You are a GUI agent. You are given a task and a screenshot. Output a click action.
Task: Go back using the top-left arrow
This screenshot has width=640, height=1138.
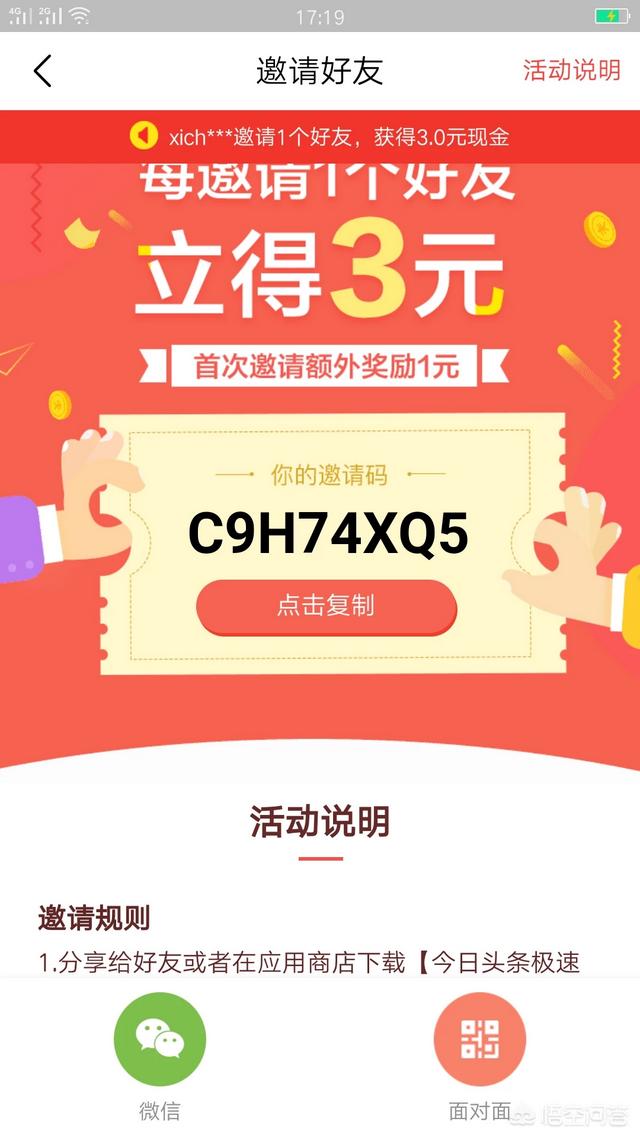coord(42,71)
